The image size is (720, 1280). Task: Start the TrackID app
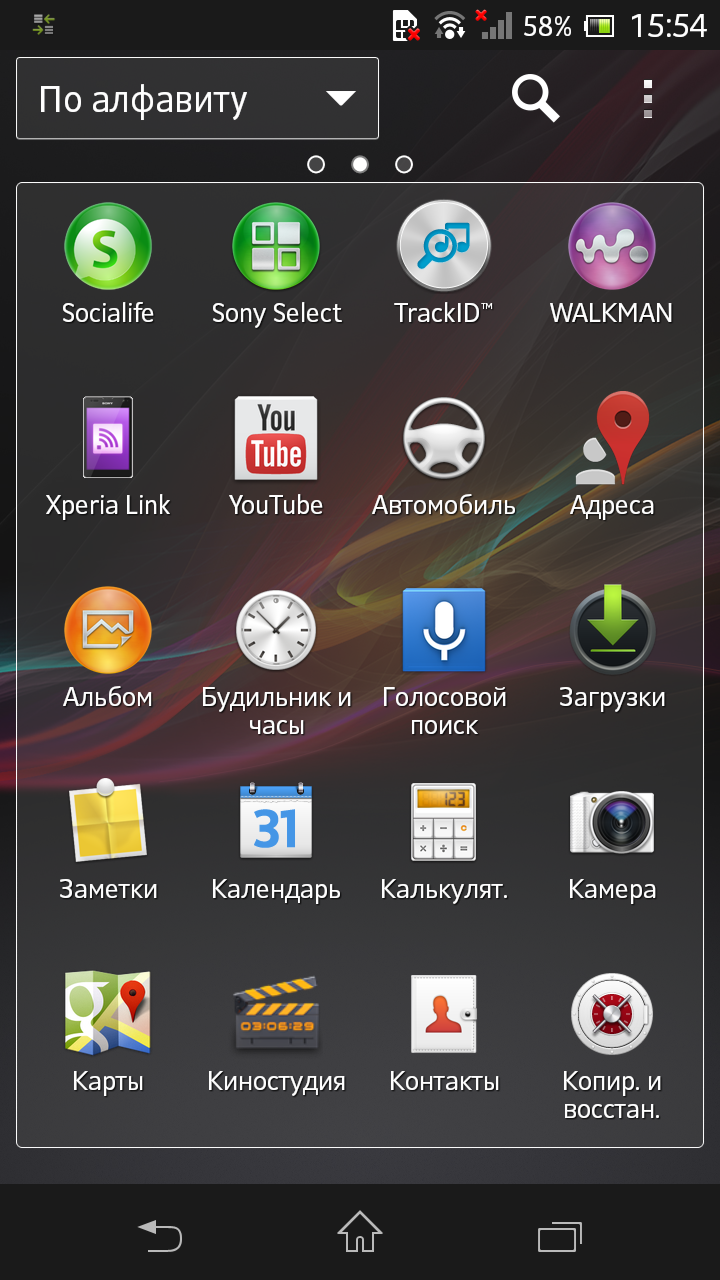444,247
